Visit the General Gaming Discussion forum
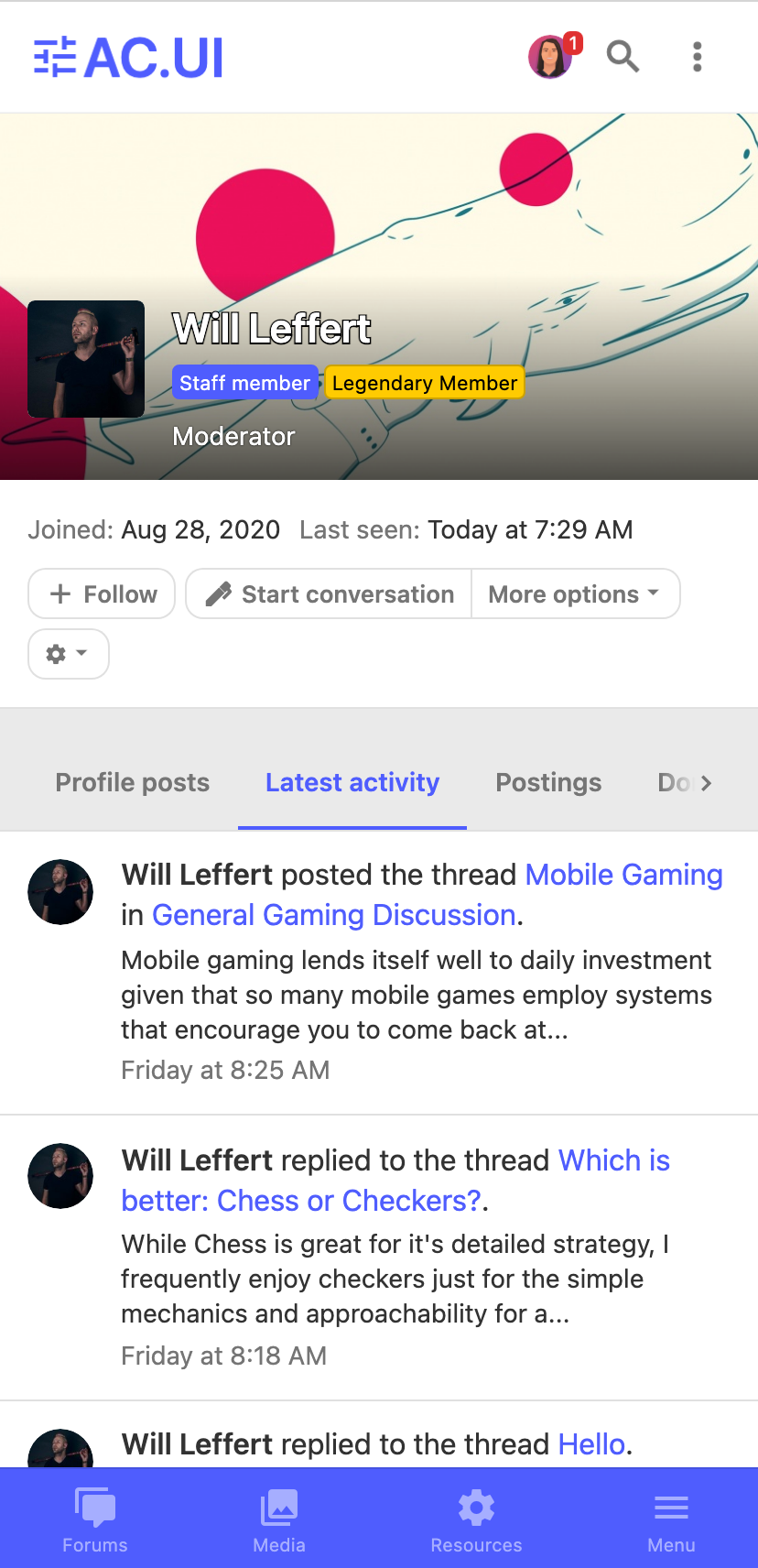Viewport: 758px width, 1568px height. tap(334, 915)
